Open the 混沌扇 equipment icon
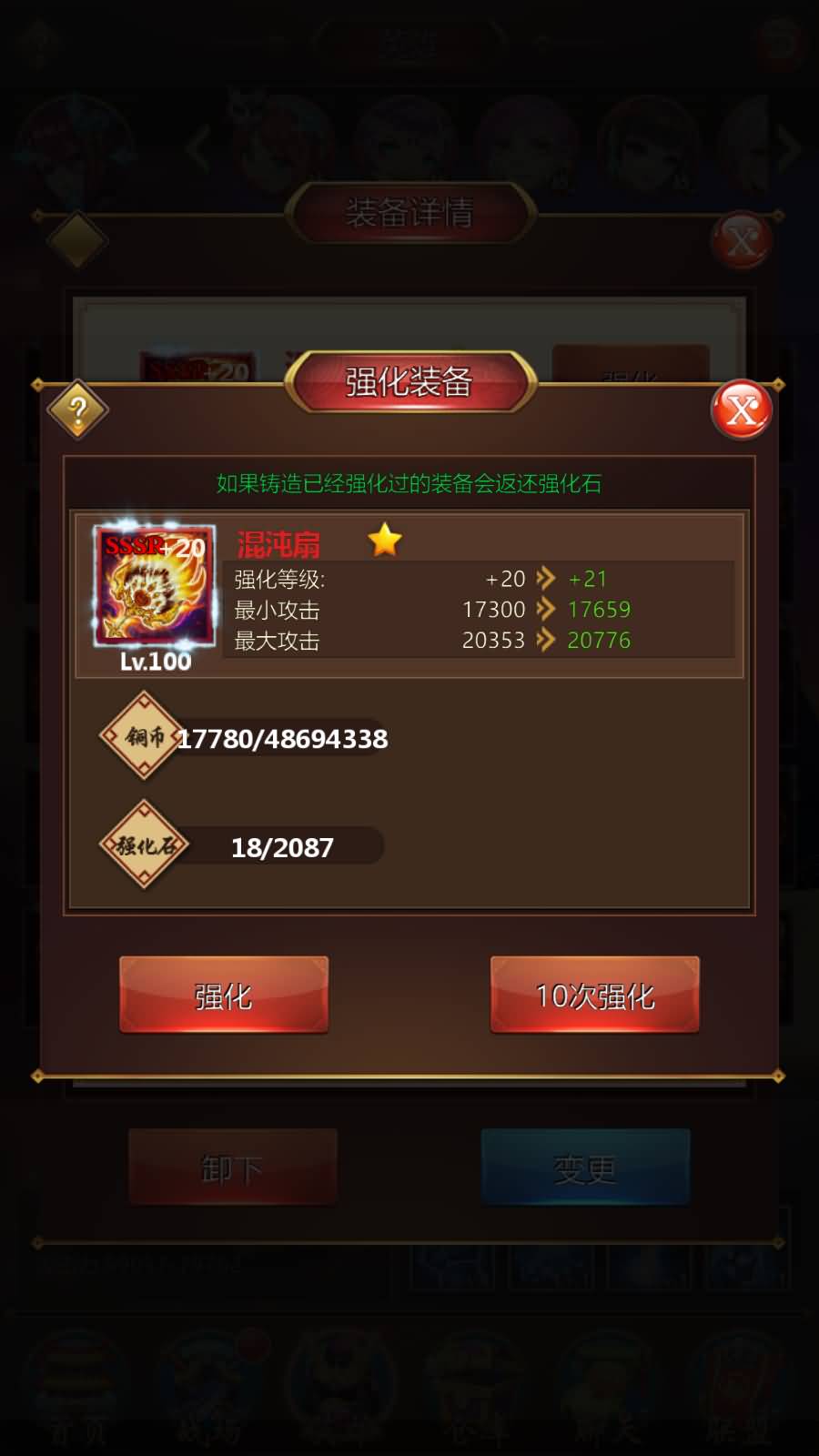This screenshot has height=1456, width=819. (155, 586)
